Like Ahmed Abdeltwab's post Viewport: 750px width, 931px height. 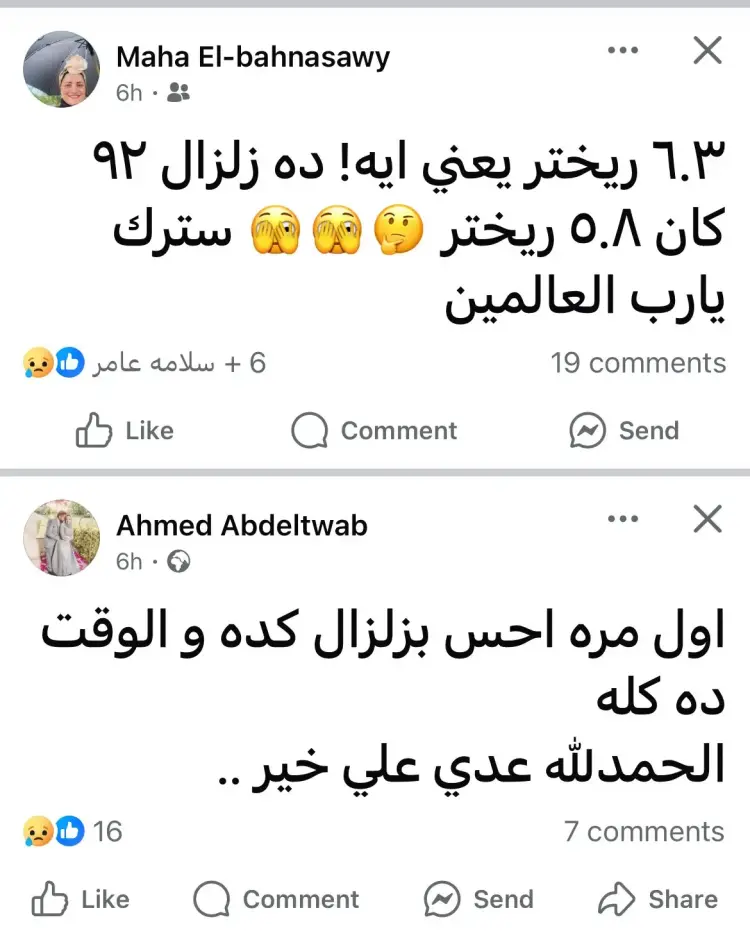(81, 899)
